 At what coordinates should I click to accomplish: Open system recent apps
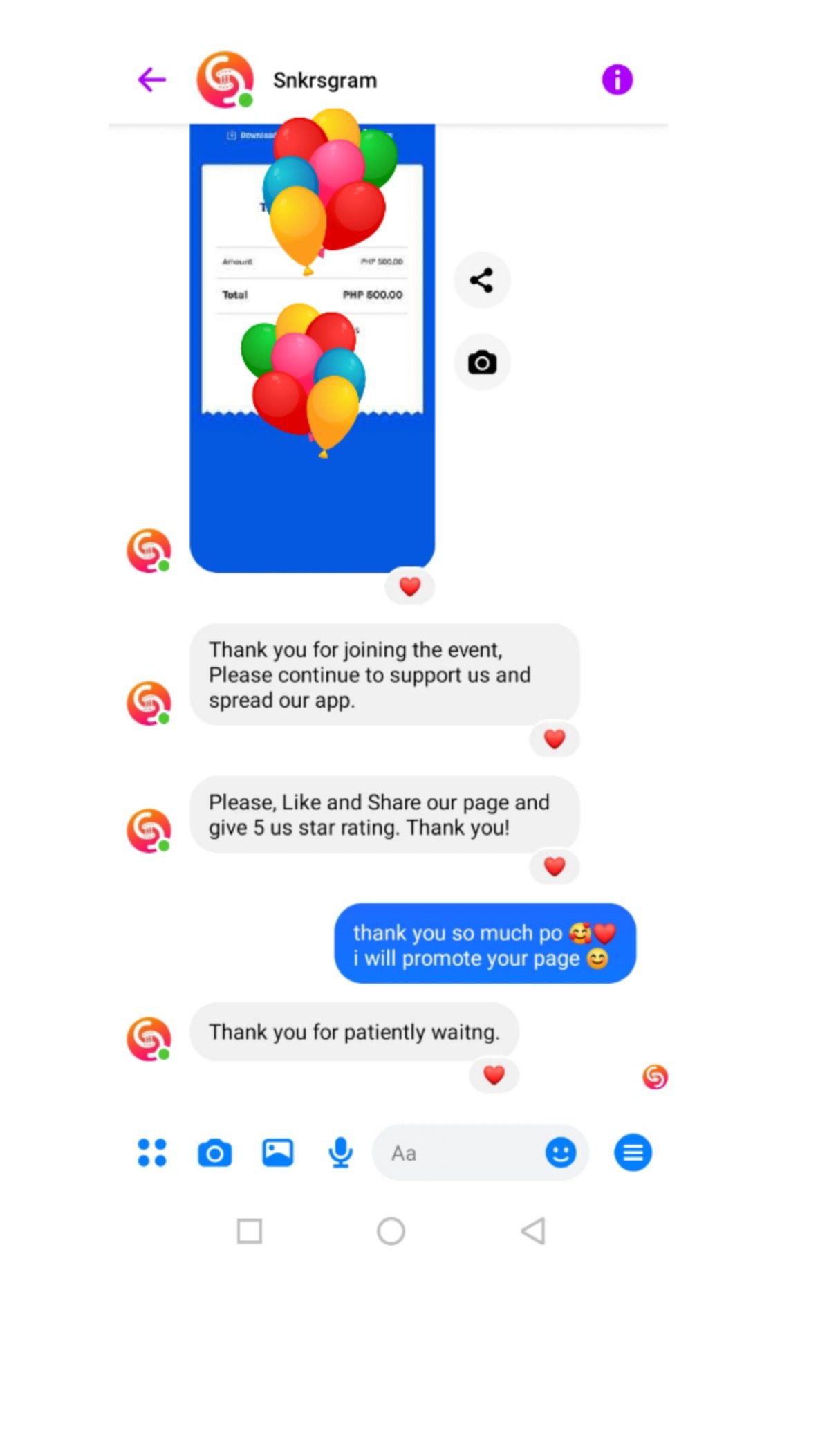click(x=250, y=1231)
